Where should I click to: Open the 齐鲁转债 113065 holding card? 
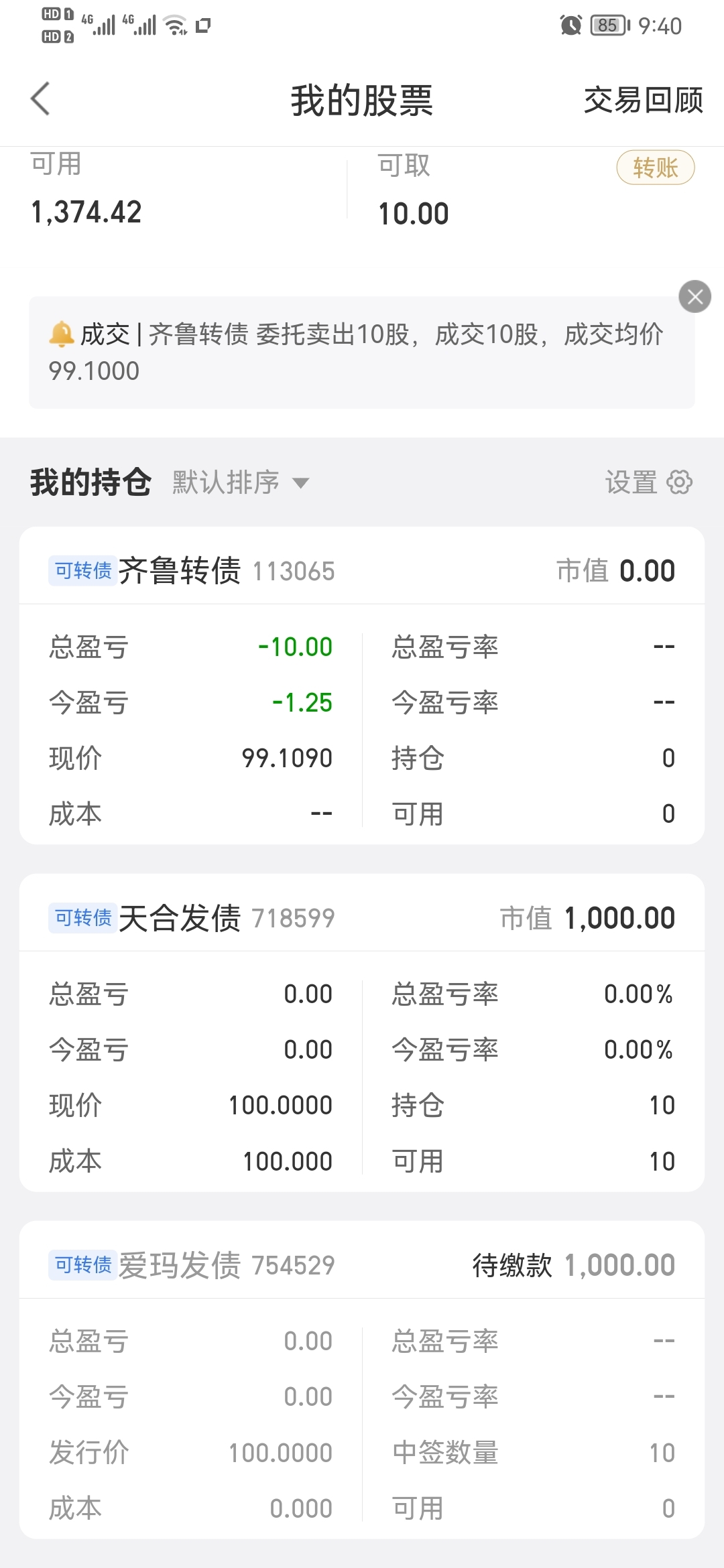[361, 685]
